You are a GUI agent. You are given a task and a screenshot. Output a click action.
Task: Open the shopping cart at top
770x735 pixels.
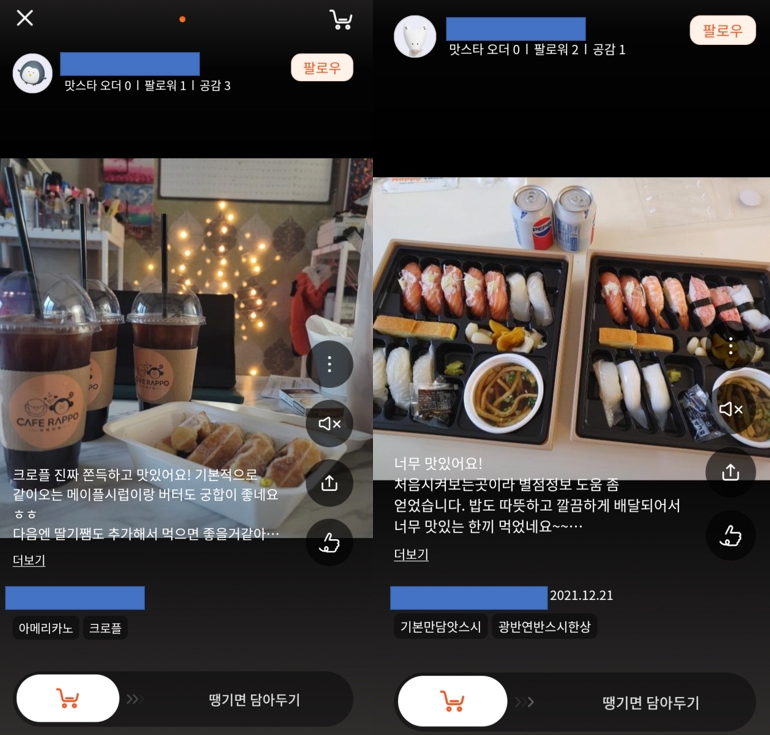(341, 19)
